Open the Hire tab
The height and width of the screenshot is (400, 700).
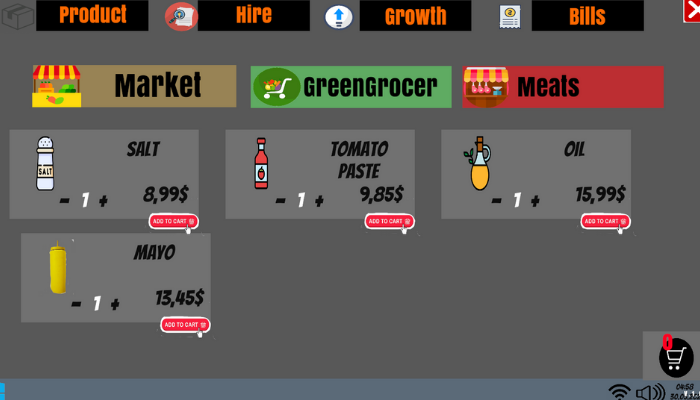click(x=253, y=16)
